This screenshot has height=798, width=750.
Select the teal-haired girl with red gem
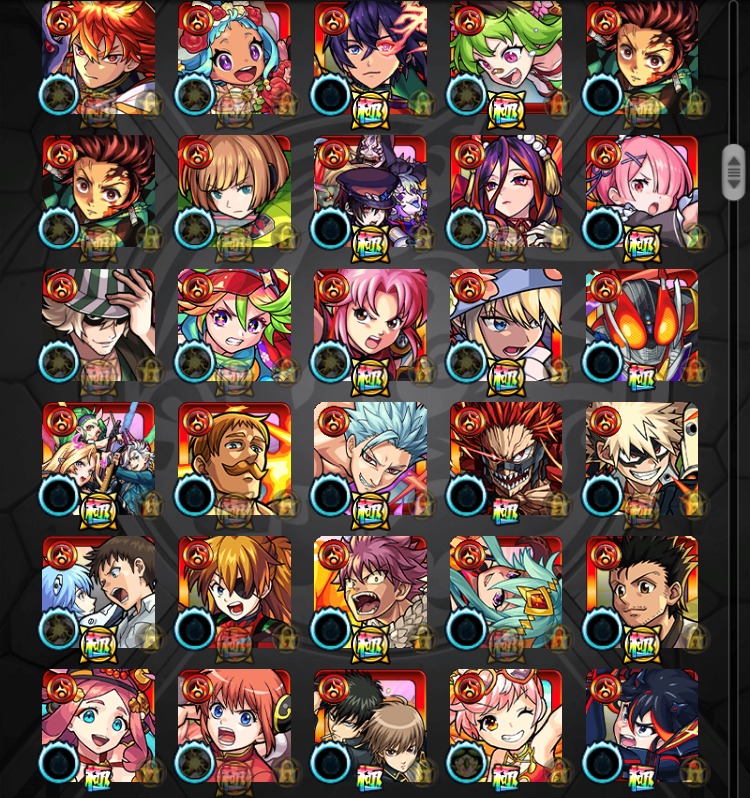pos(506,592)
